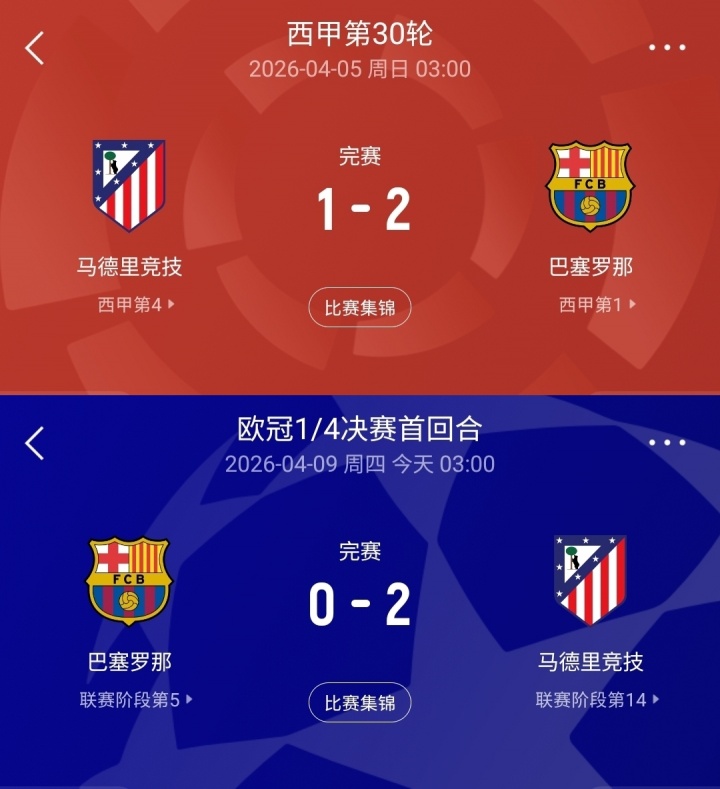Tap the 西甲第30轮 match title header
This screenshot has width=720, height=789.
click(x=360, y=36)
